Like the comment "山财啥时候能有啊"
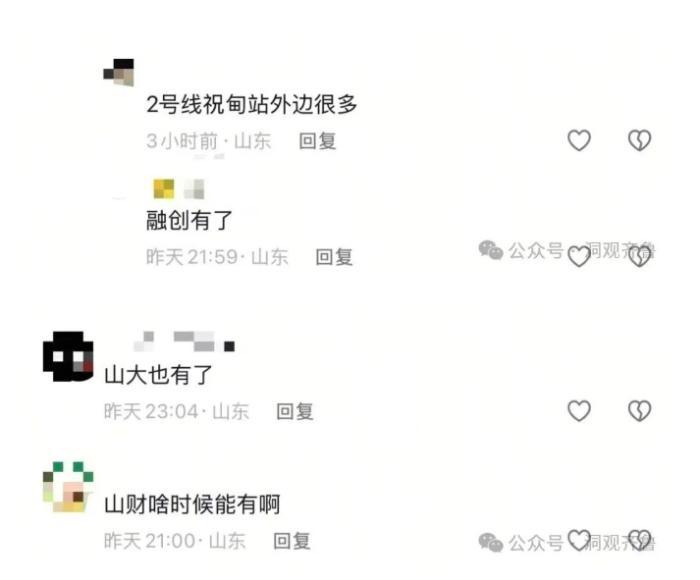Image resolution: width=700 pixels, height=580 pixels. pyautogui.click(x=579, y=541)
